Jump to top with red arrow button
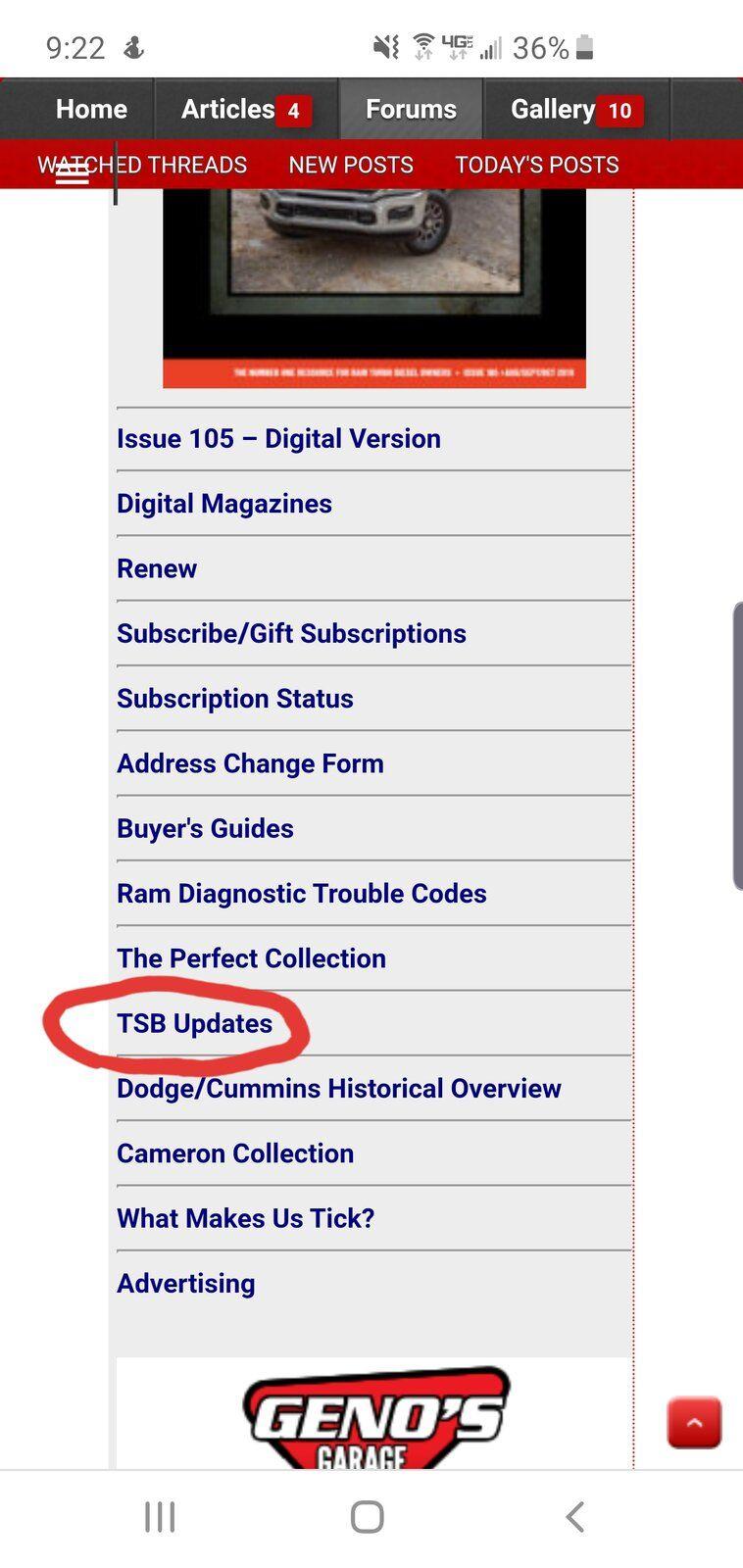This screenshot has height=1568, width=743. pos(694,1422)
